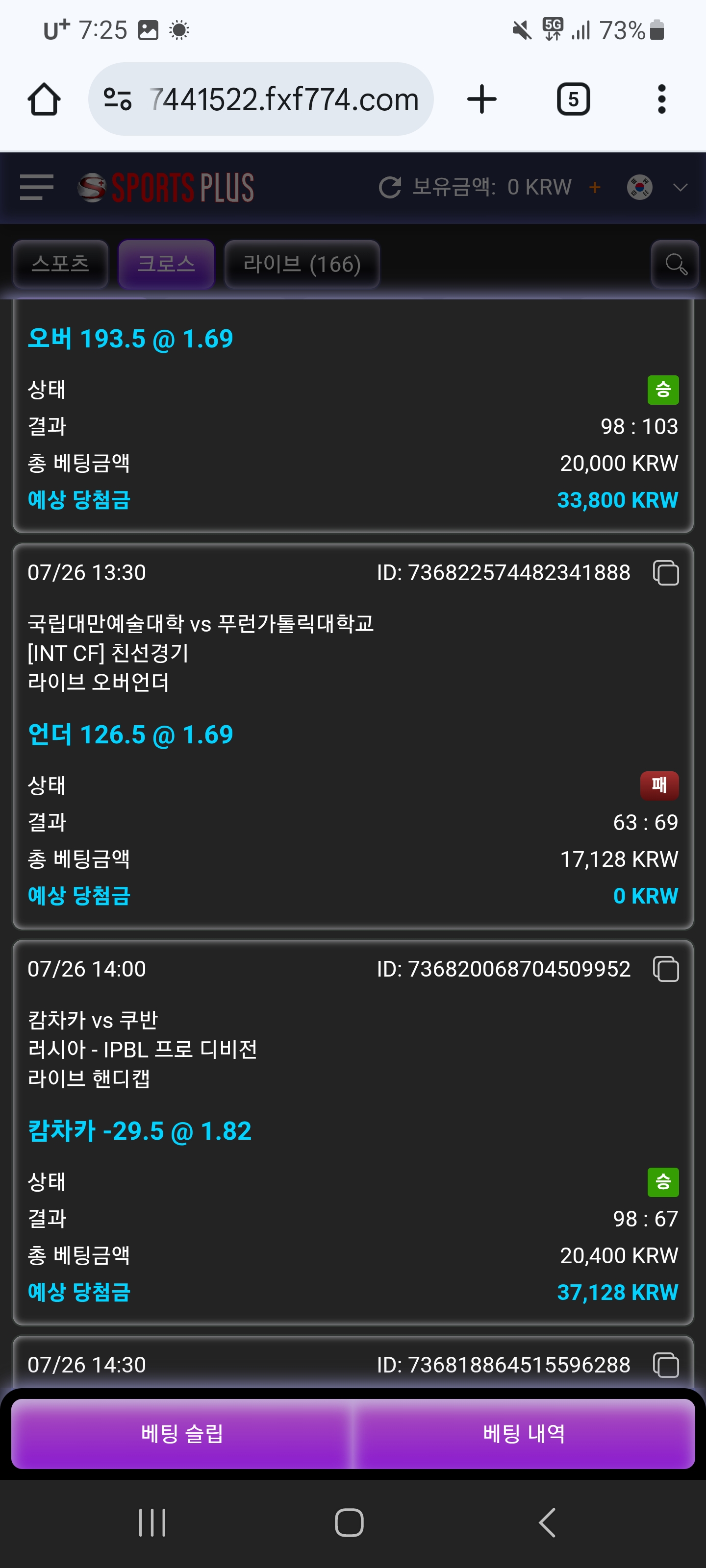The image size is (706, 1568).
Task: Open the 베팅 슬립 button
Action: [x=182, y=1433]
